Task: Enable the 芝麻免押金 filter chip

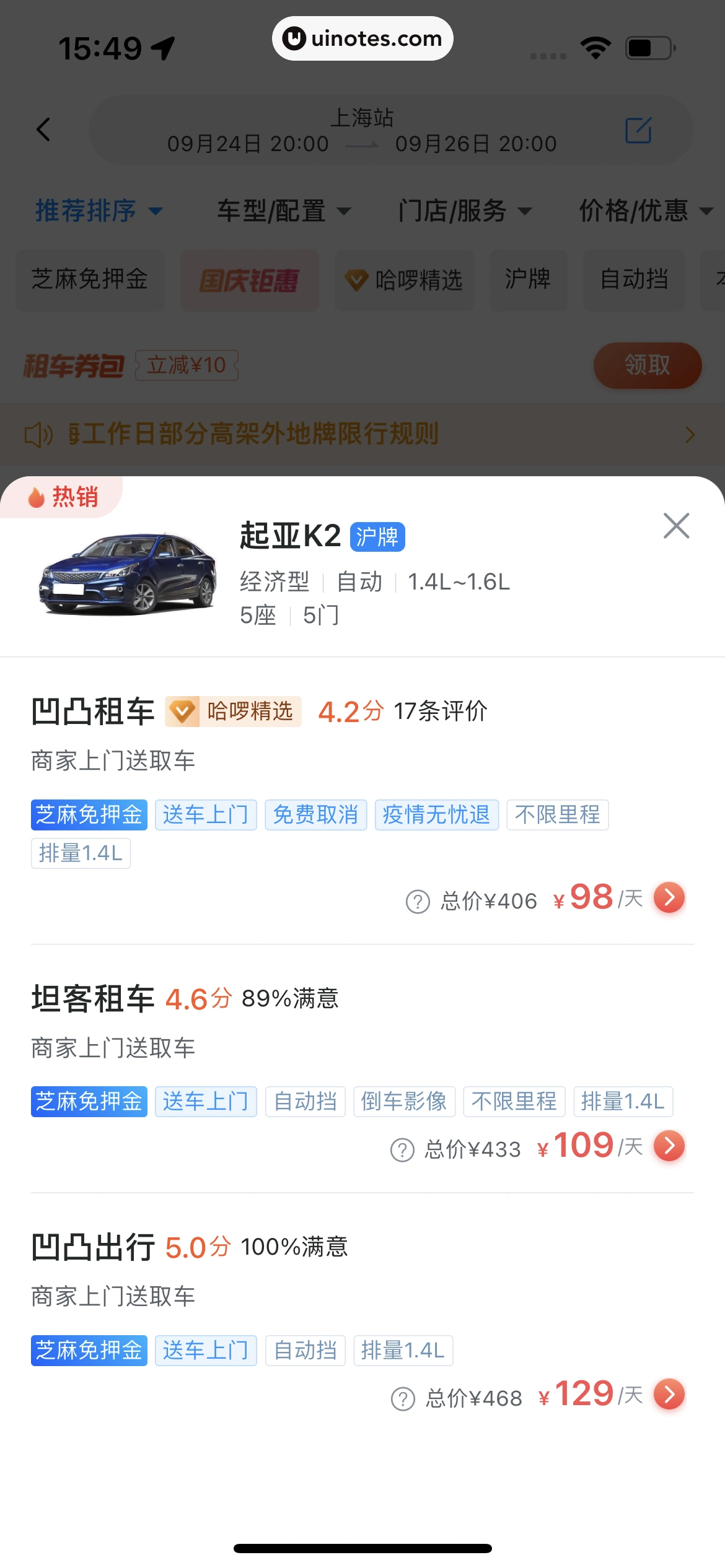Action: point(89,281)
